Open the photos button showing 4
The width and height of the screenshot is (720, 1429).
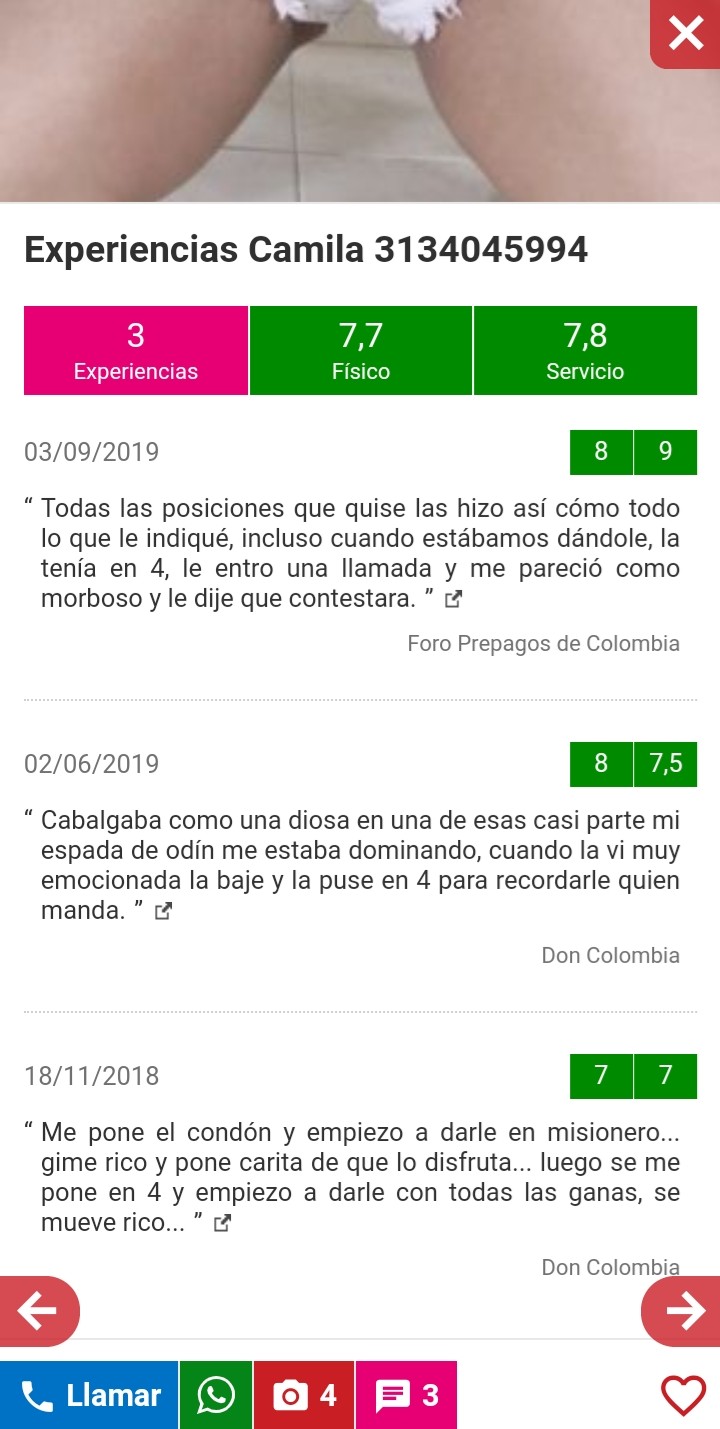point(304,1395)
